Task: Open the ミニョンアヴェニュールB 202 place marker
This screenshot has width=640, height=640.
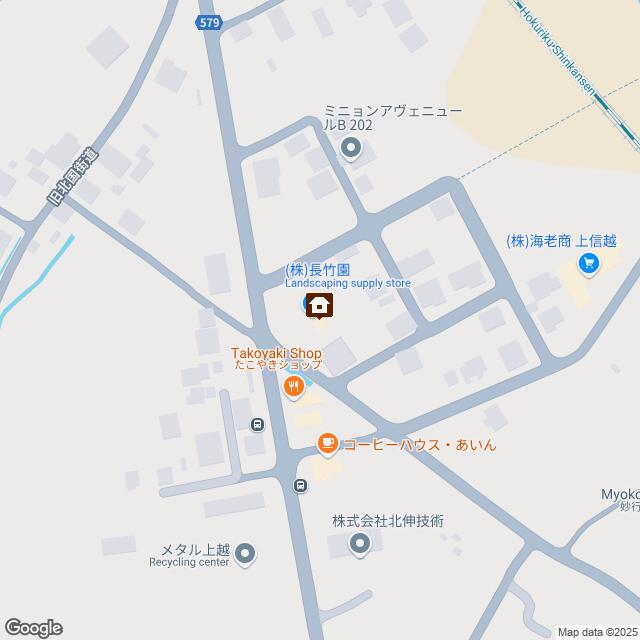Action: 350,150
